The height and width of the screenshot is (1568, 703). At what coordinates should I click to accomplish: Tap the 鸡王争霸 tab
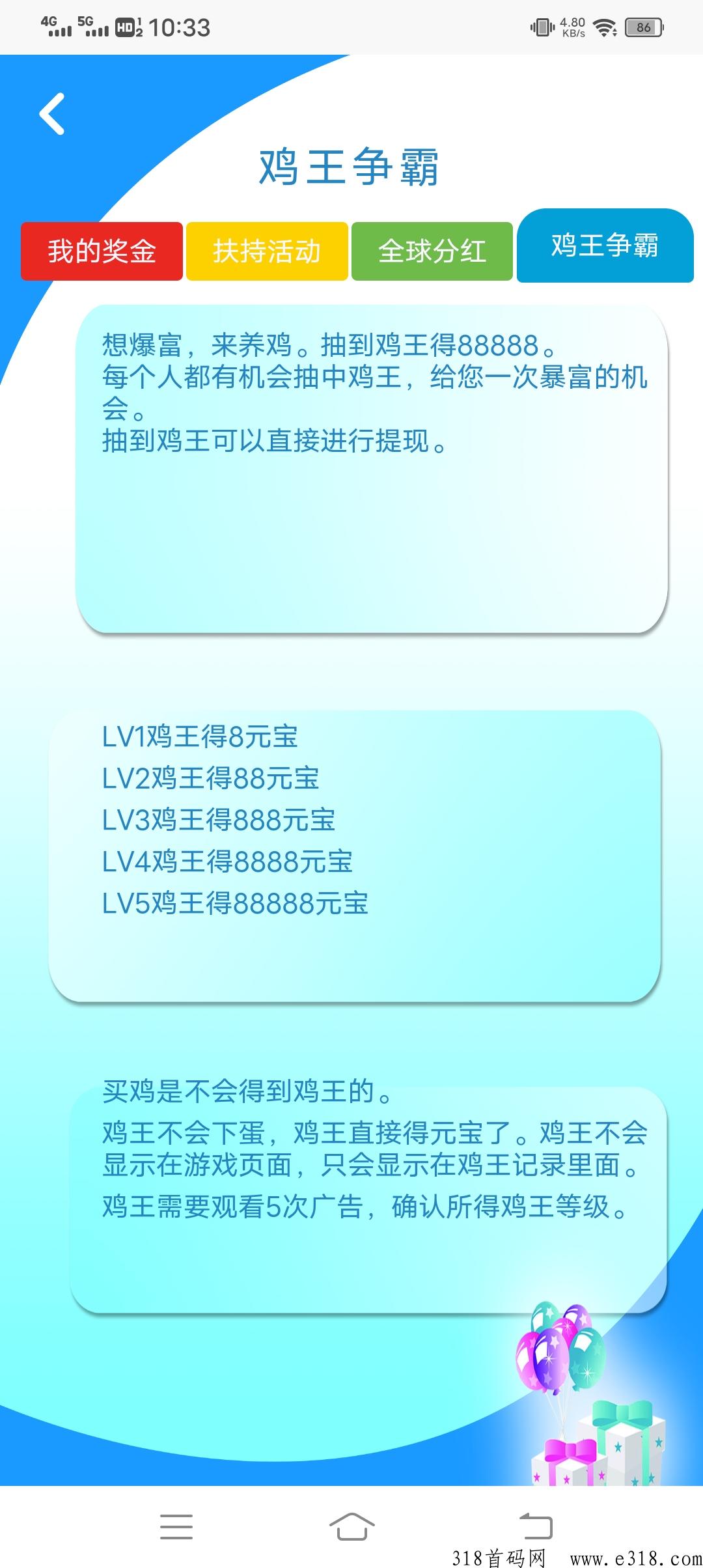click(605, 246)
